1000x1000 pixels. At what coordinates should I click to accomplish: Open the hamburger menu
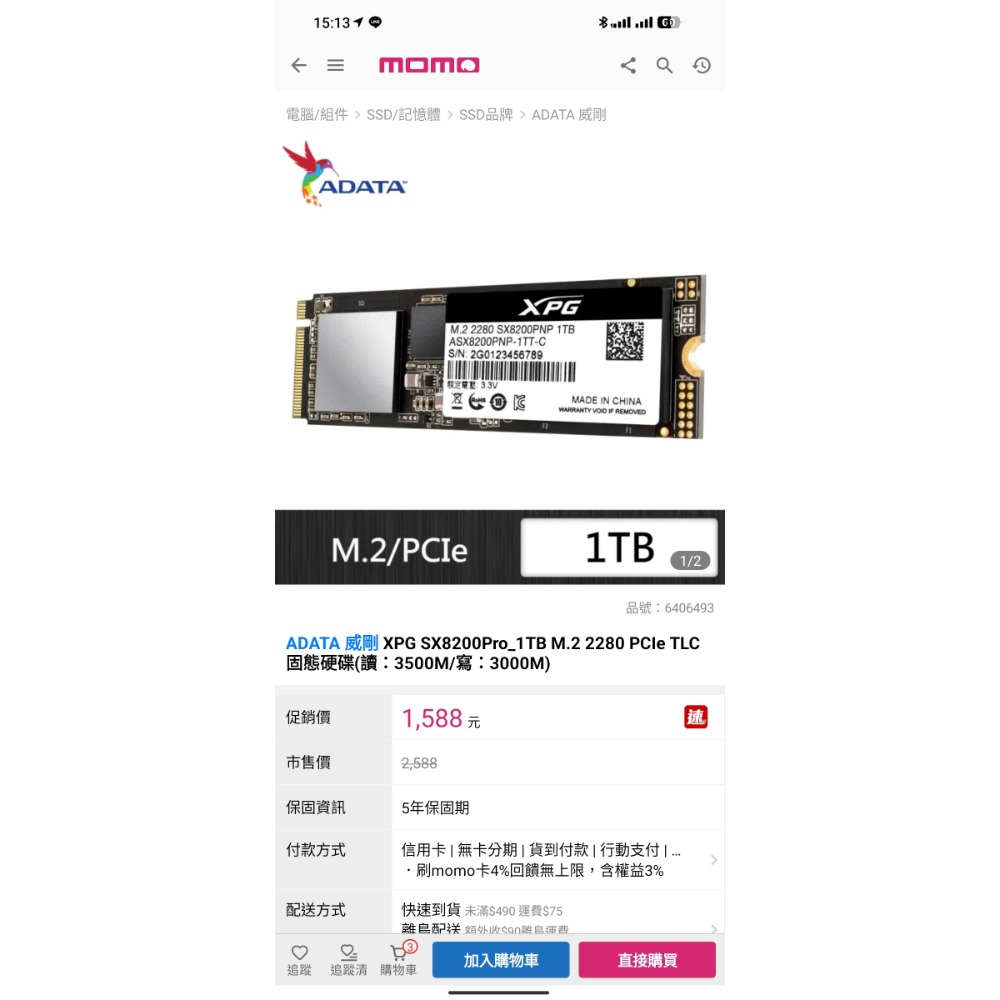click(x=336, y=65)
